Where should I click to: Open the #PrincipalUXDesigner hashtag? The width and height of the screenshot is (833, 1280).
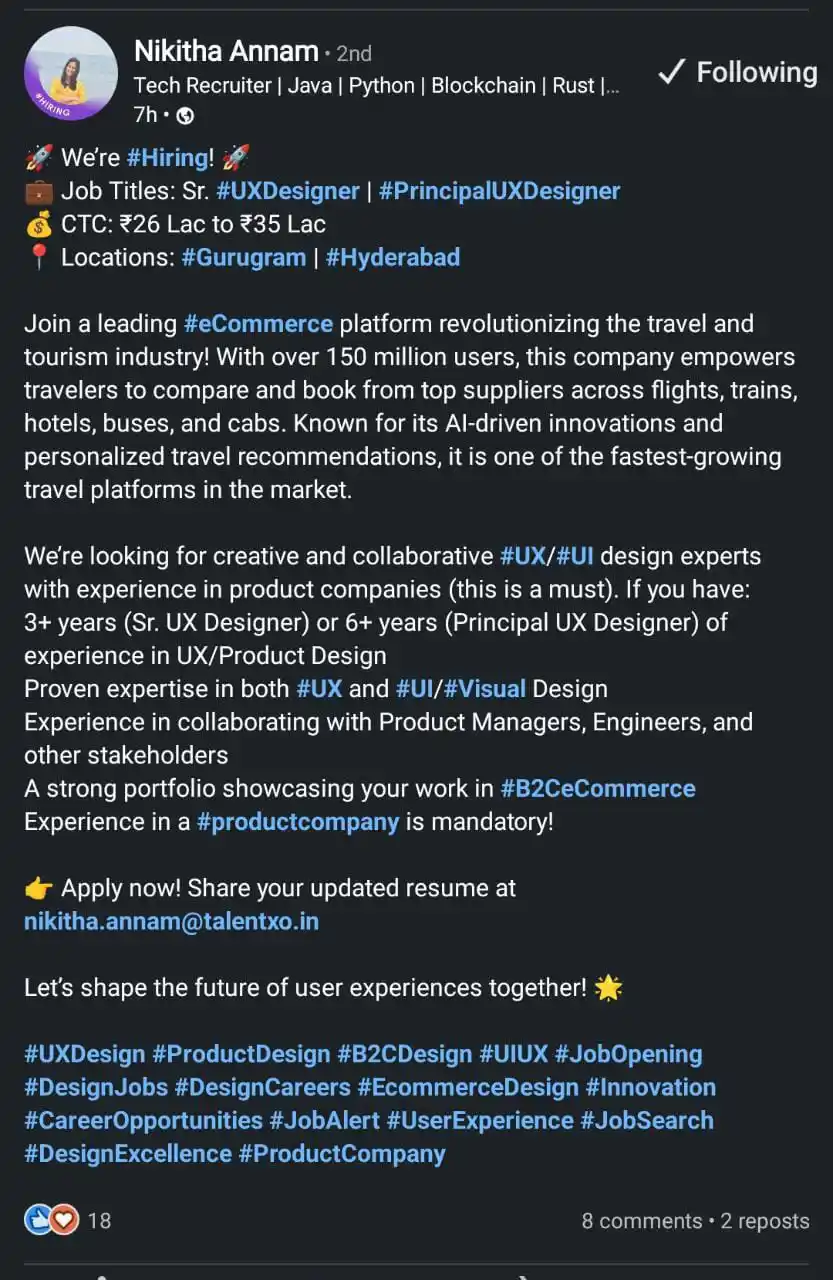(x=498, y=191)
